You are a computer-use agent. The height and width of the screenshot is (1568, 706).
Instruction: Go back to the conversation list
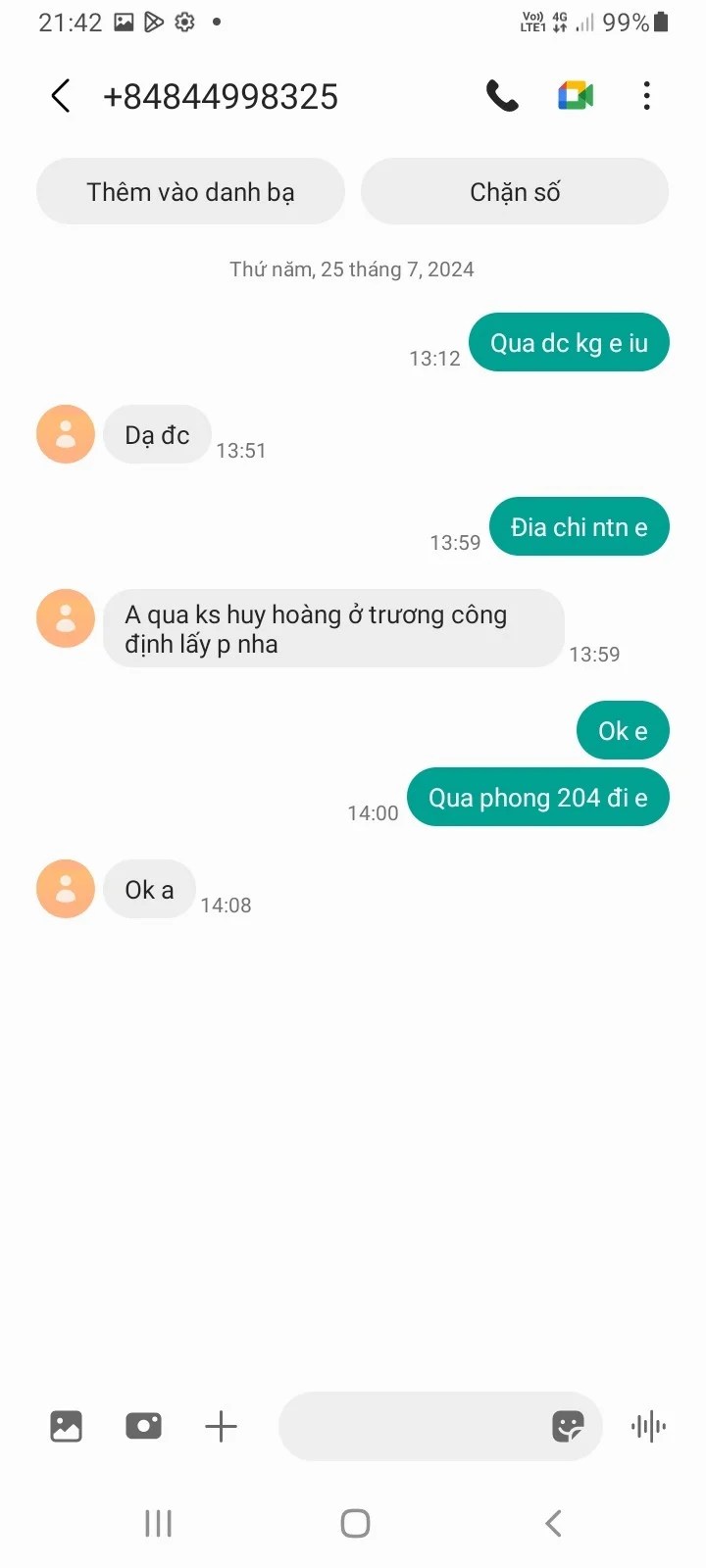pos(61,96)
